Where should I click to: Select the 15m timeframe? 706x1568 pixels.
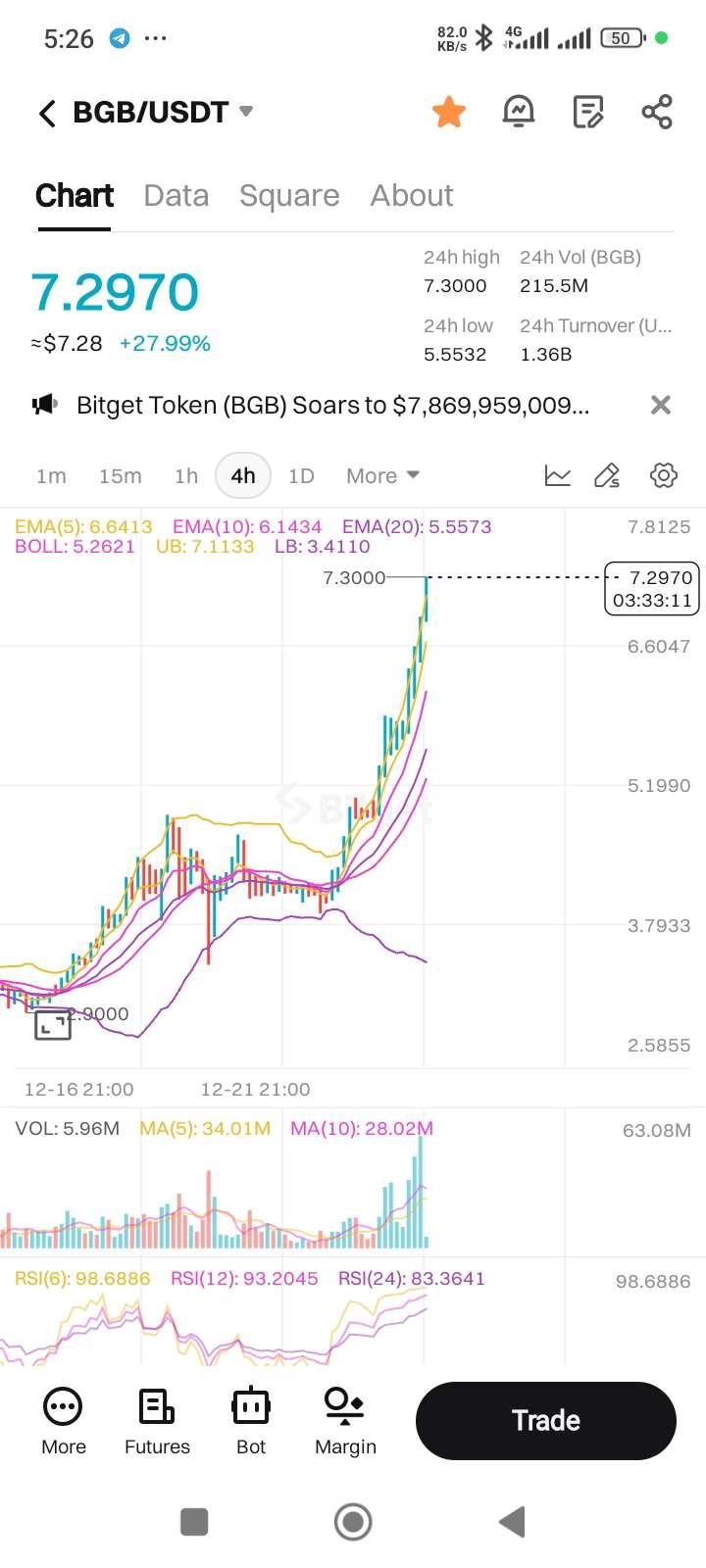coord(120,476)
